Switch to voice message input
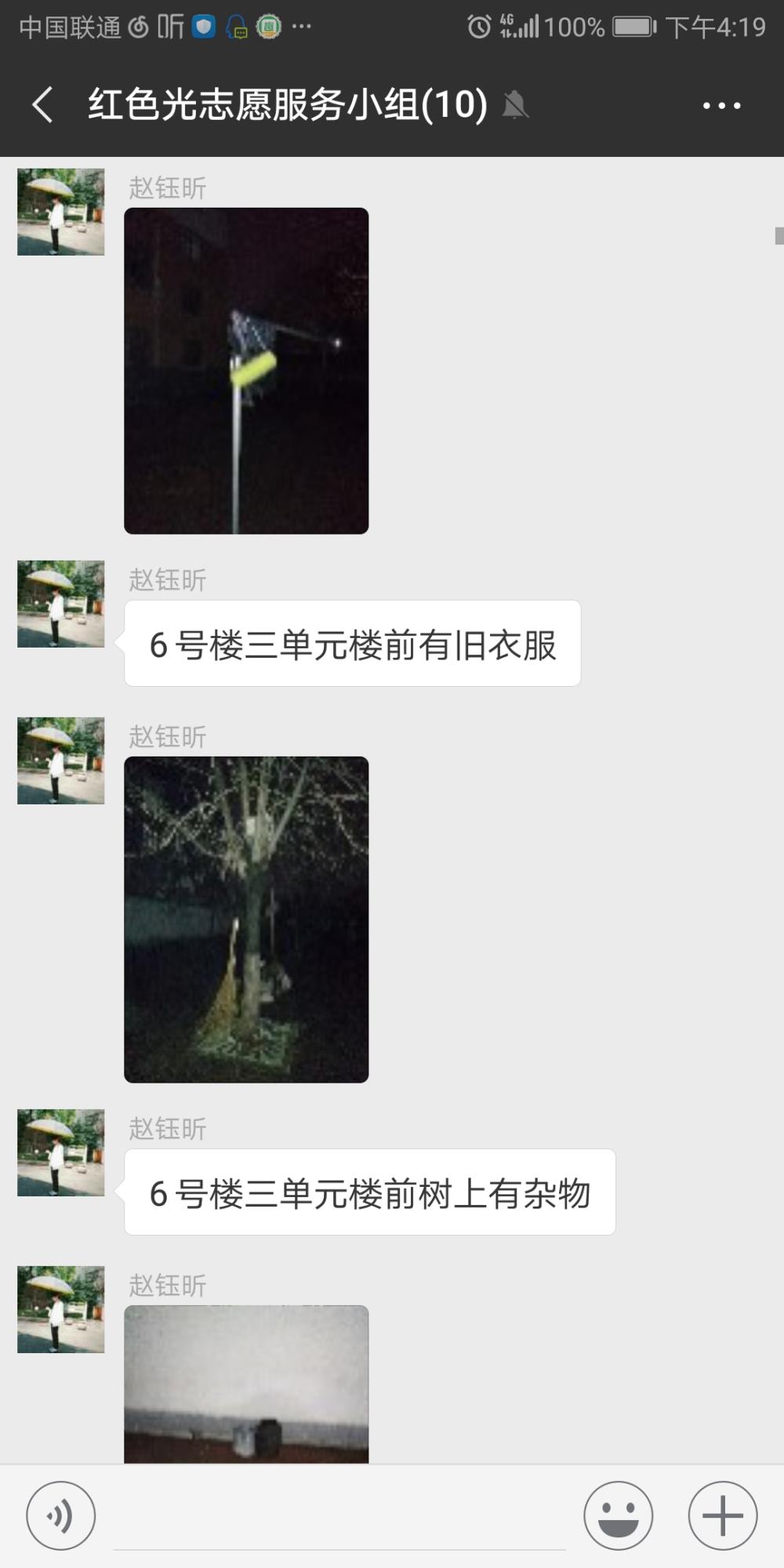The image size is (784, 1568). click(x=61, y=1515)
